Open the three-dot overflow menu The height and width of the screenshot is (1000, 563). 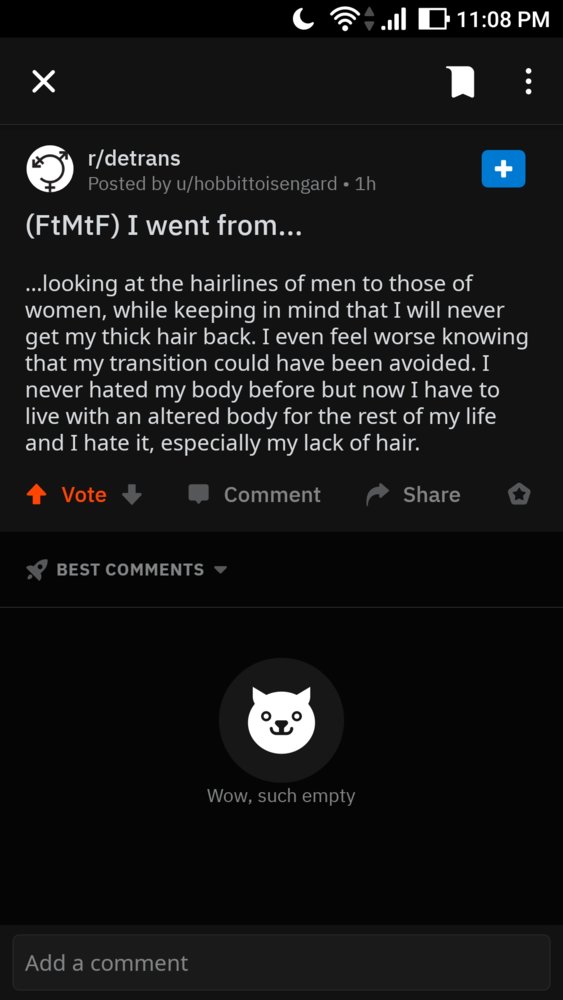point(528,82)
